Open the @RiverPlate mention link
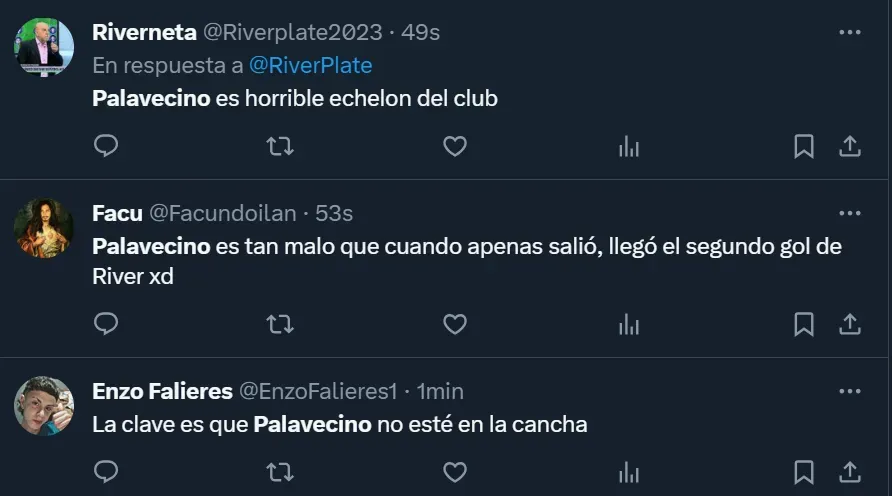892x496 pixels. click(310, 66)
